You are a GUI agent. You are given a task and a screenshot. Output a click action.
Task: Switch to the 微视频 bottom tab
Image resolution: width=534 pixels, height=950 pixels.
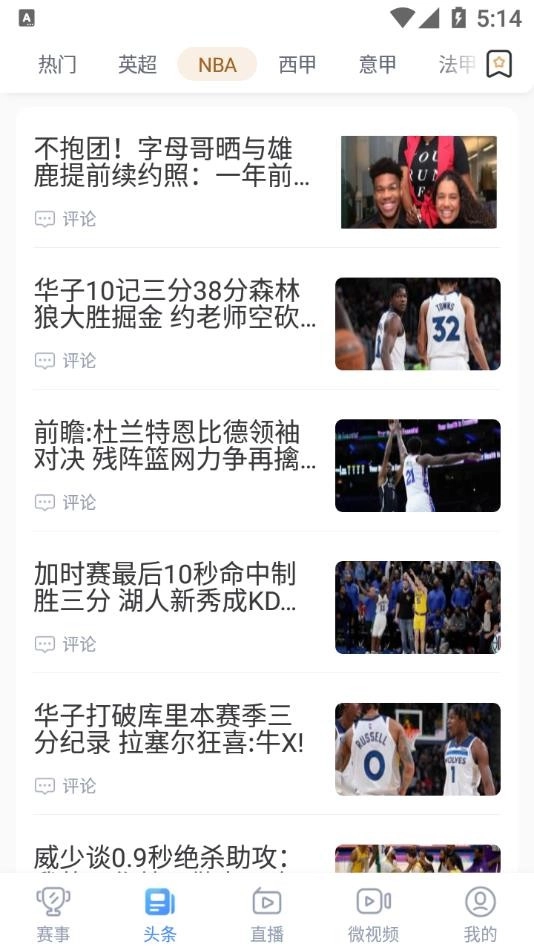(373, 914)
